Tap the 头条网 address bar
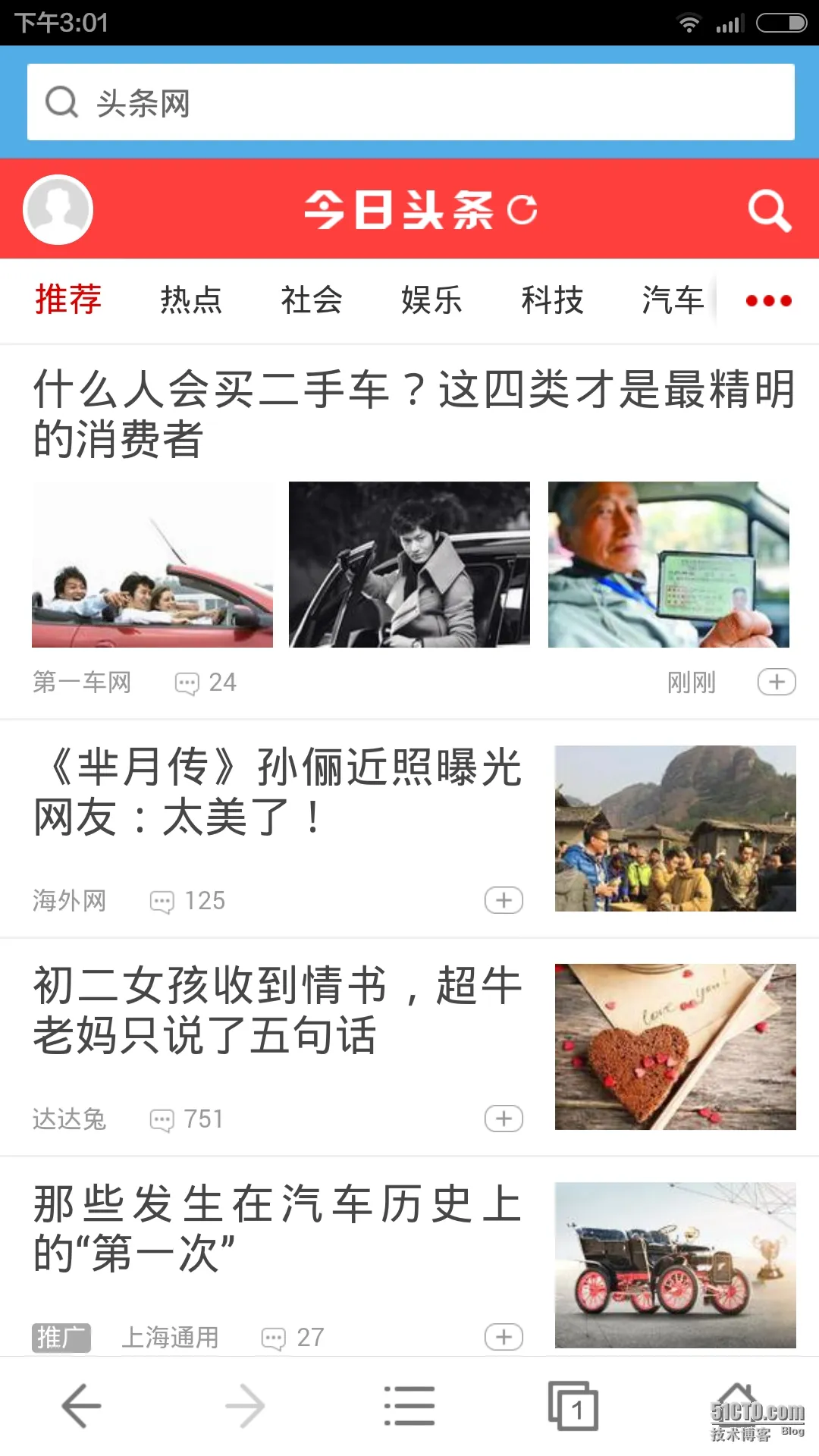The width and height of the screenshot is (819, 1456). pyautogui.click(x=409, y=102)
